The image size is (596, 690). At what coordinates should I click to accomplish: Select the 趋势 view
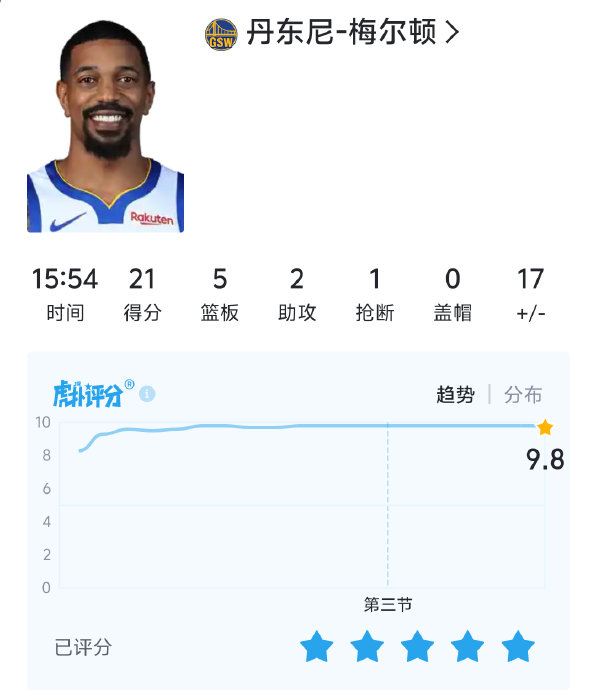[455, 394]
